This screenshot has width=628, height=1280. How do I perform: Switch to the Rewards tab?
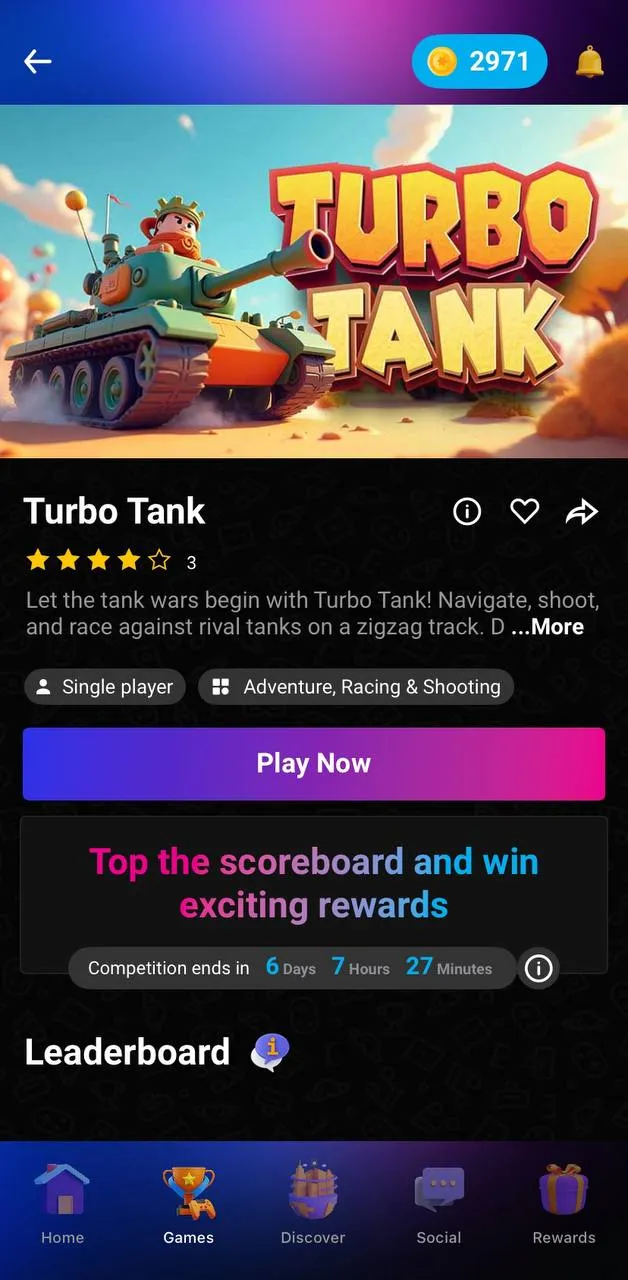click(564, 1205)
